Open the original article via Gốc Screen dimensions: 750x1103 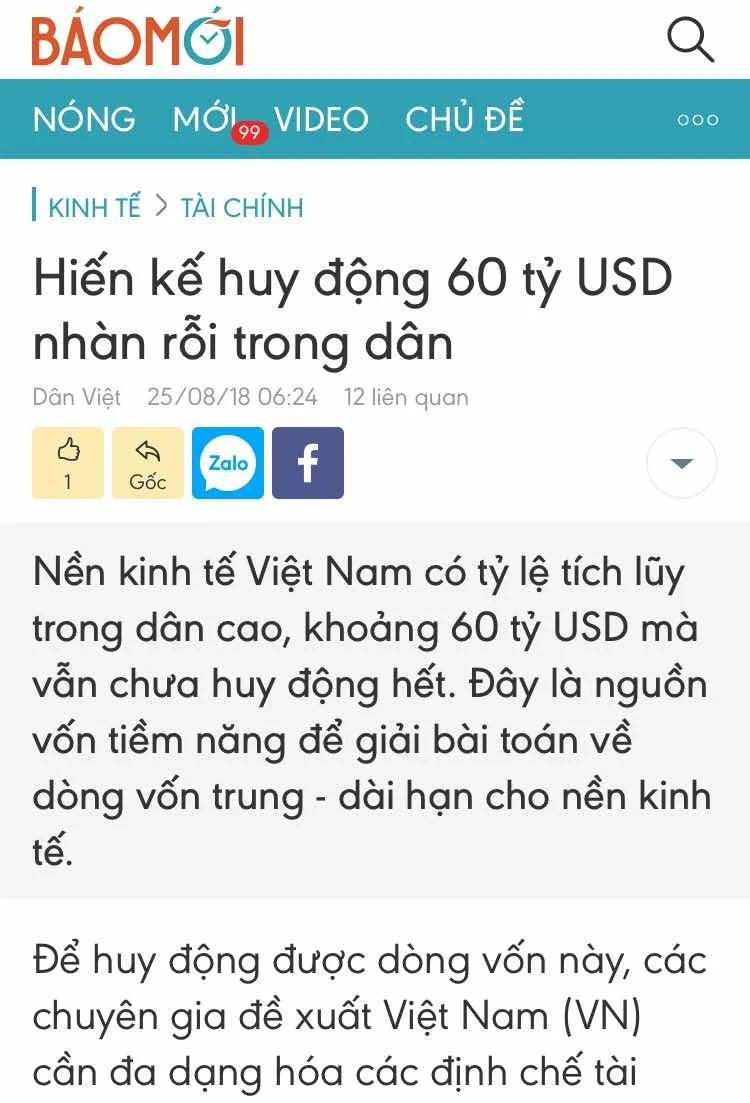[x=148, y=463]
